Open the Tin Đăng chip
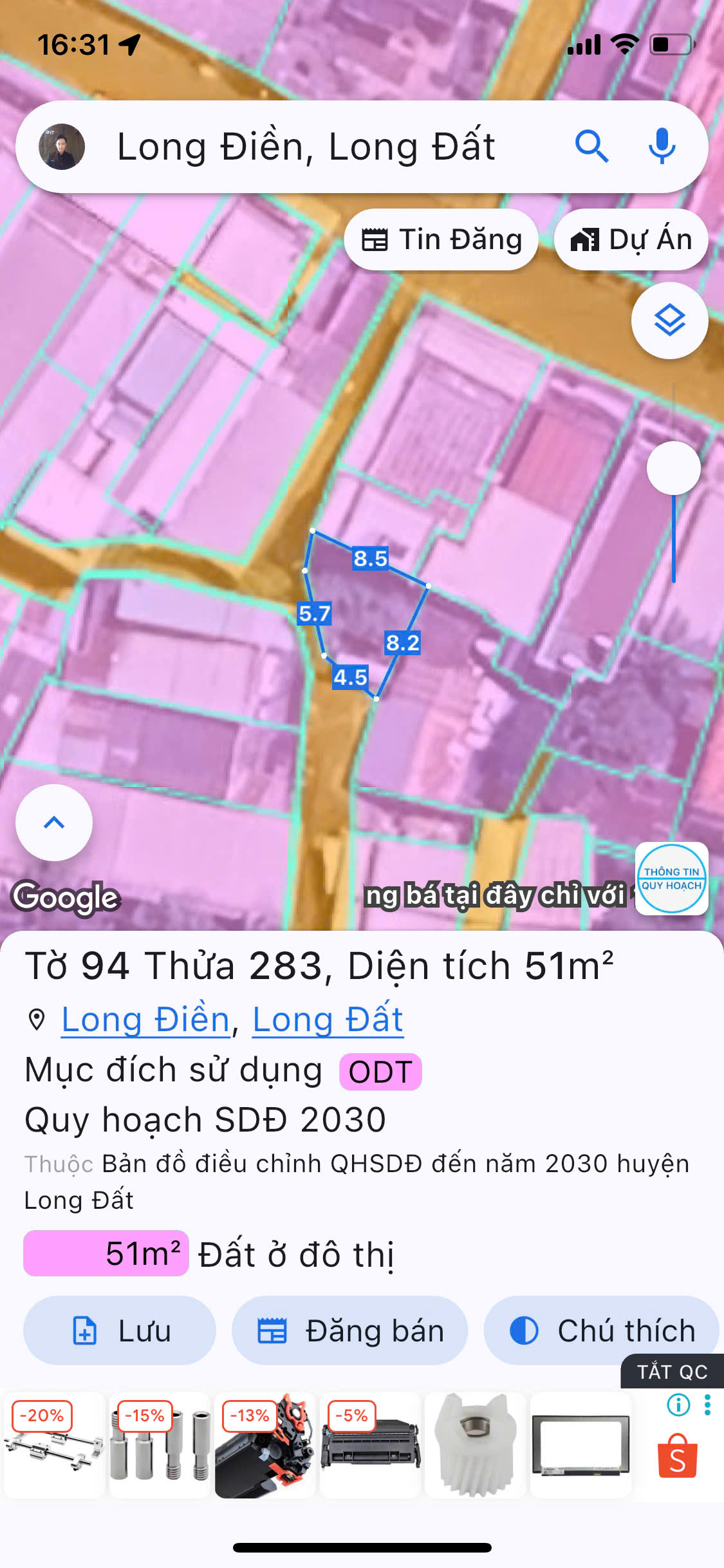 (441, 240)
